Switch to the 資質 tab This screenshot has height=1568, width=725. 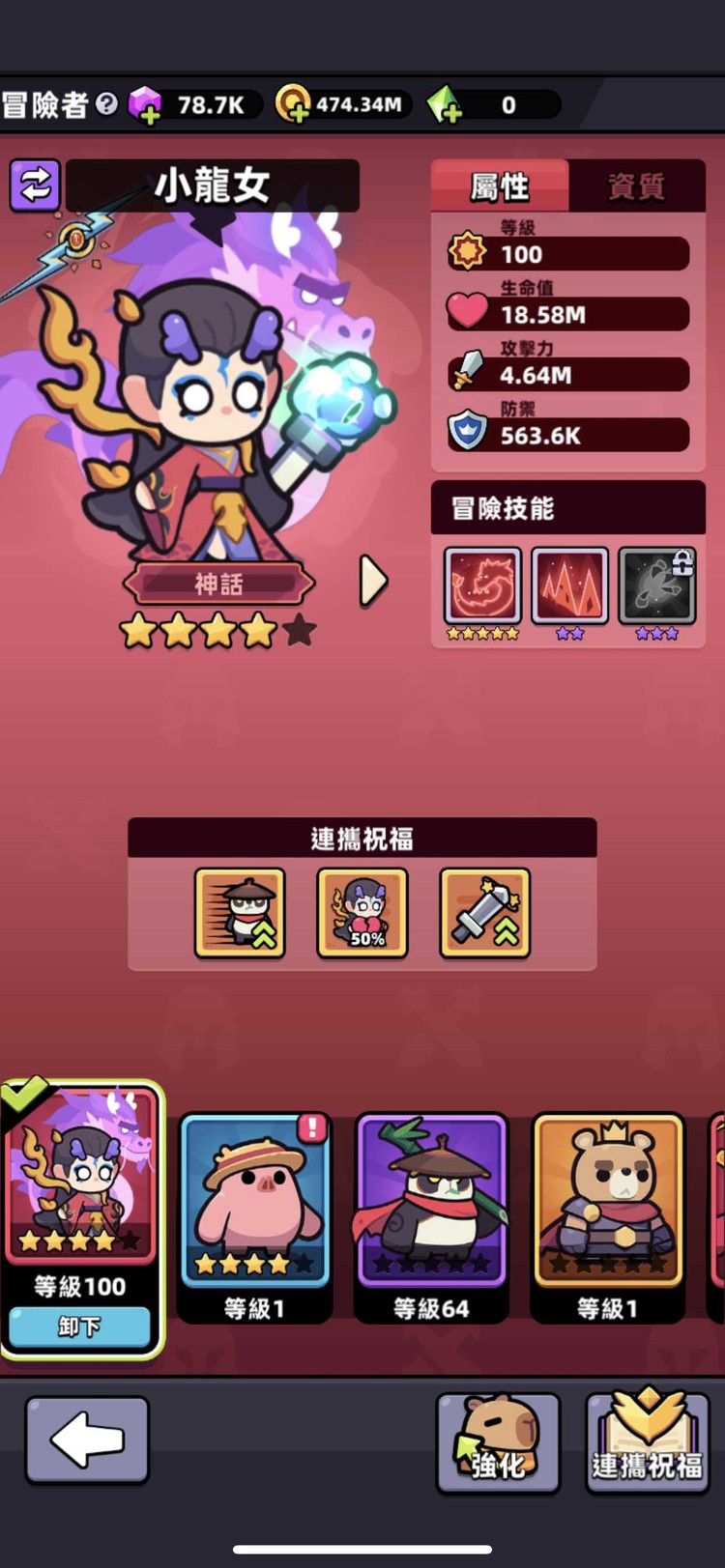pyautogui.click(x=636, y=185)
